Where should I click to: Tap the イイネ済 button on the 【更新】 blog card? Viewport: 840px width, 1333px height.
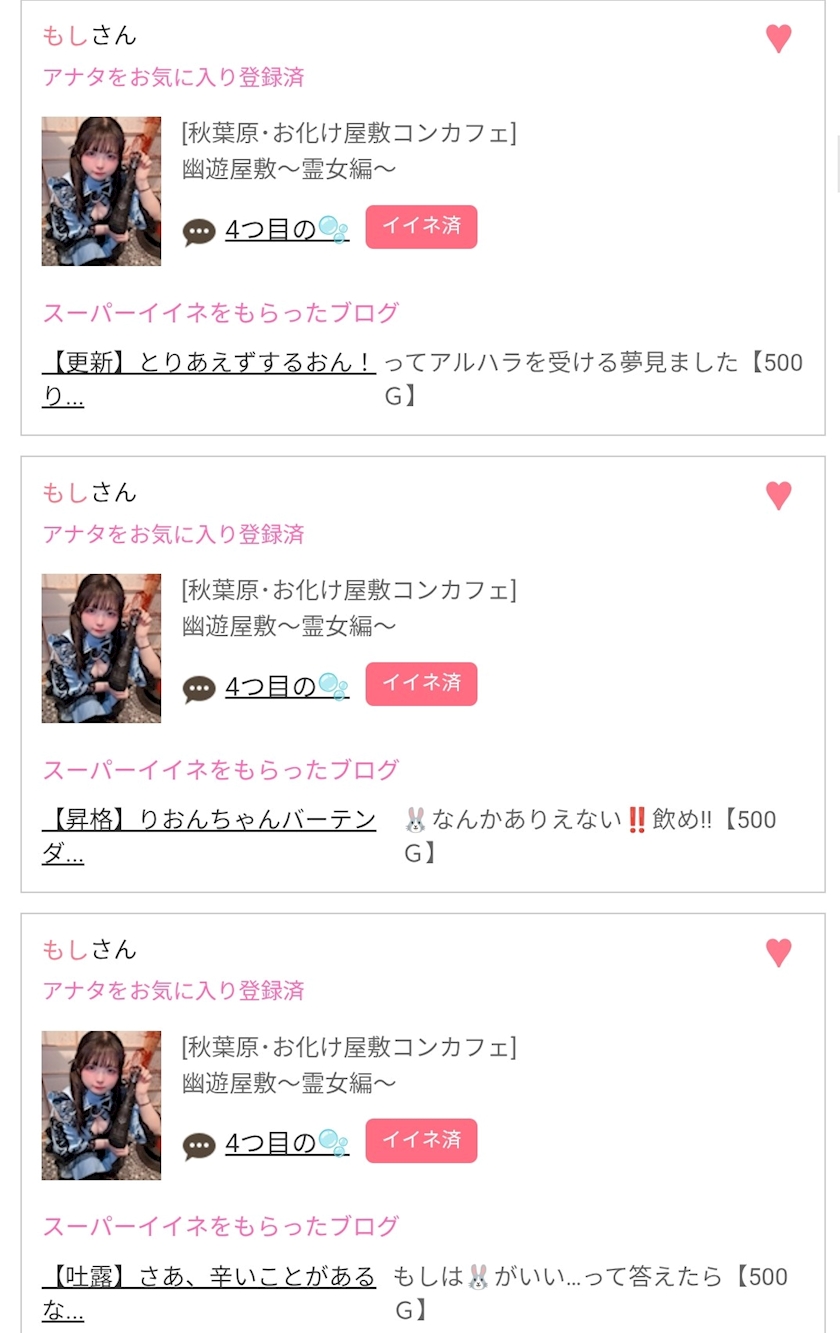421,227
